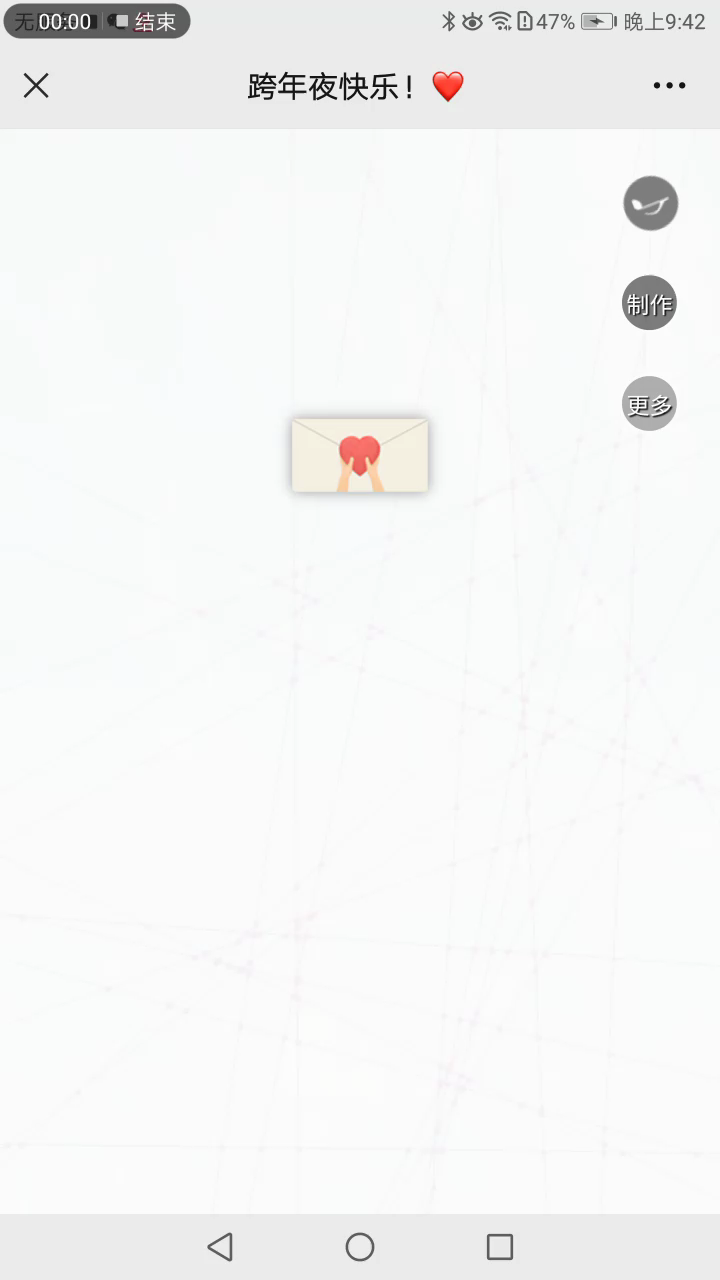The width and height of the screenshot is (720, 1280).
Task: Tap the 制作 round button
Action: (650, 303)
